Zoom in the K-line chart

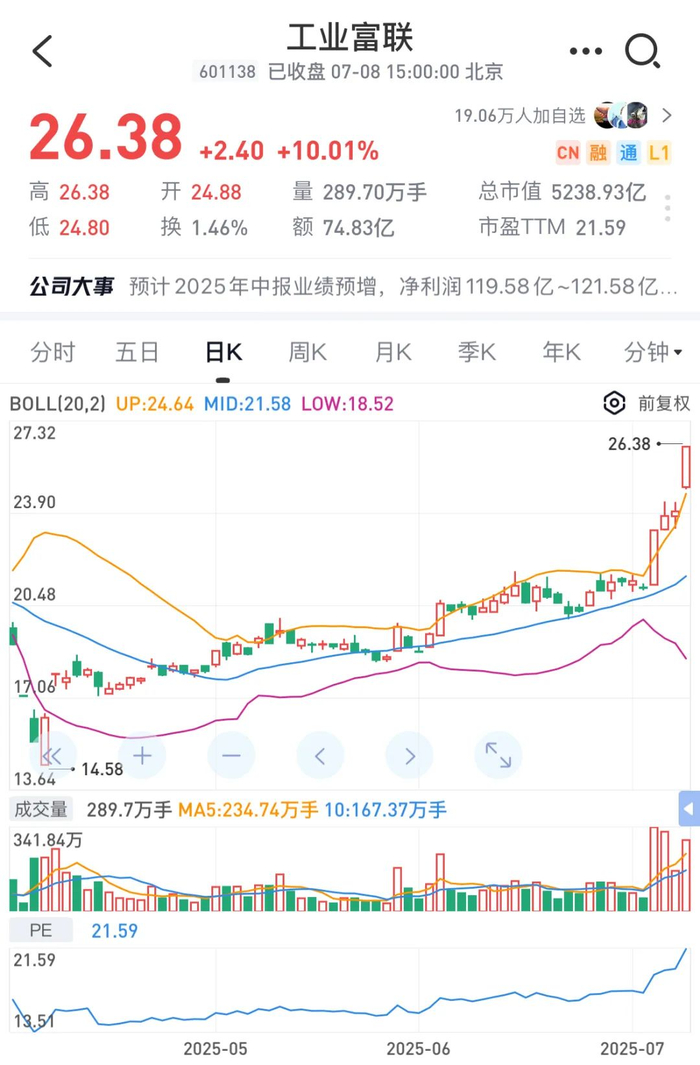point(142,756)
